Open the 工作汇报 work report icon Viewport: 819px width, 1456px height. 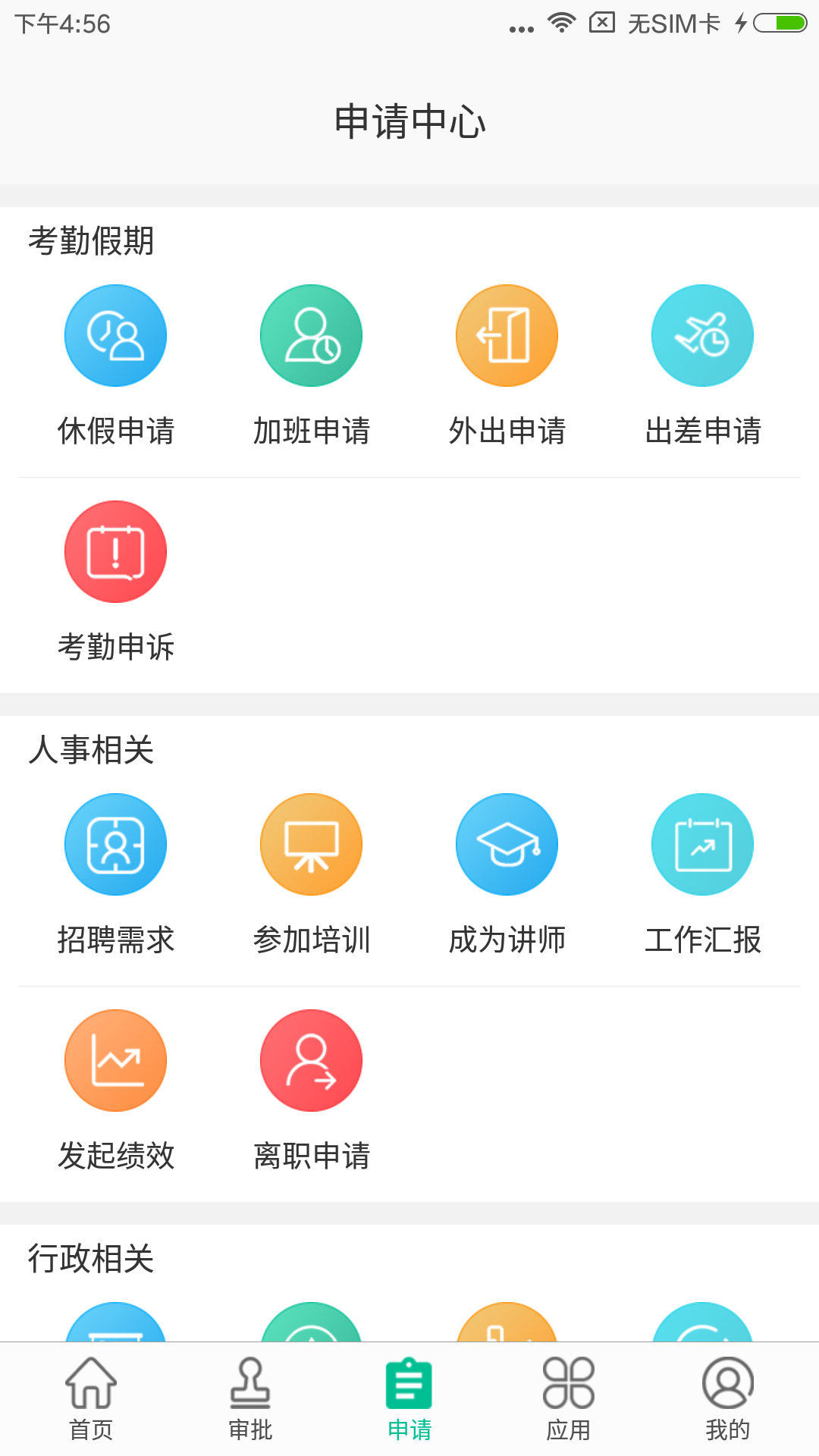(x=702, y=845)
